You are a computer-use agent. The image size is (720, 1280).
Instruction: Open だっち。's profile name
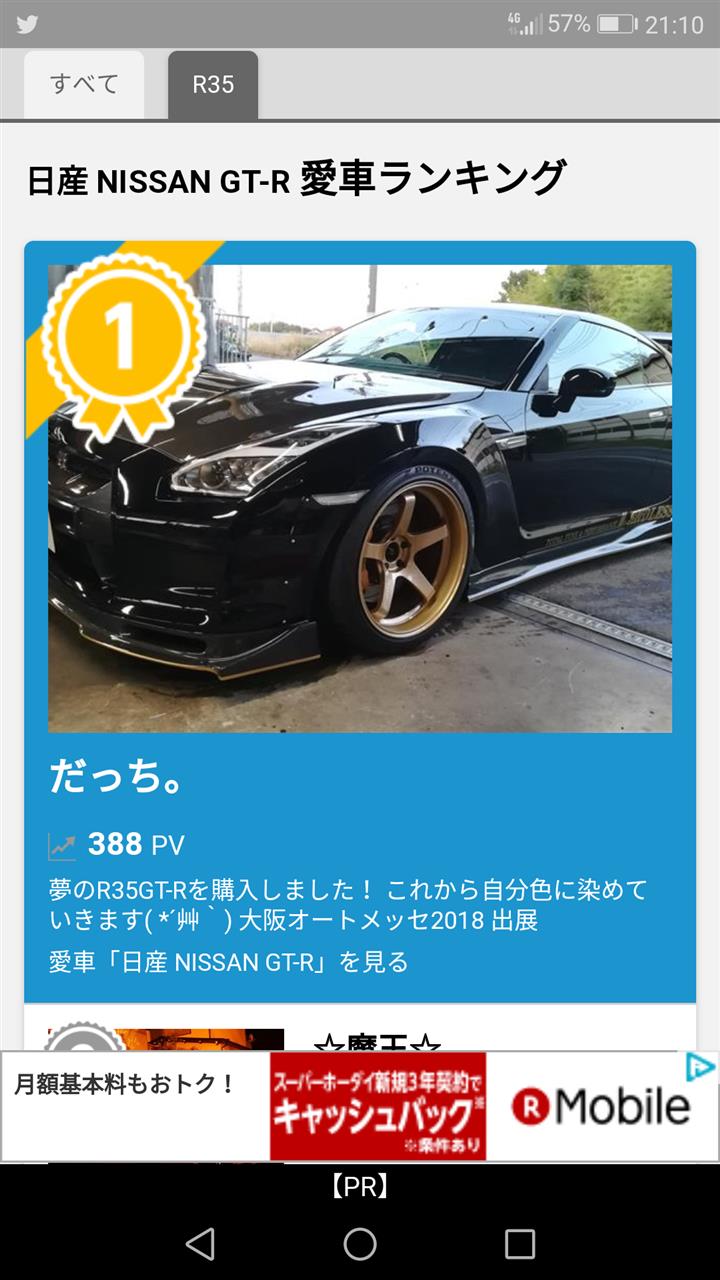coord(116,777)
